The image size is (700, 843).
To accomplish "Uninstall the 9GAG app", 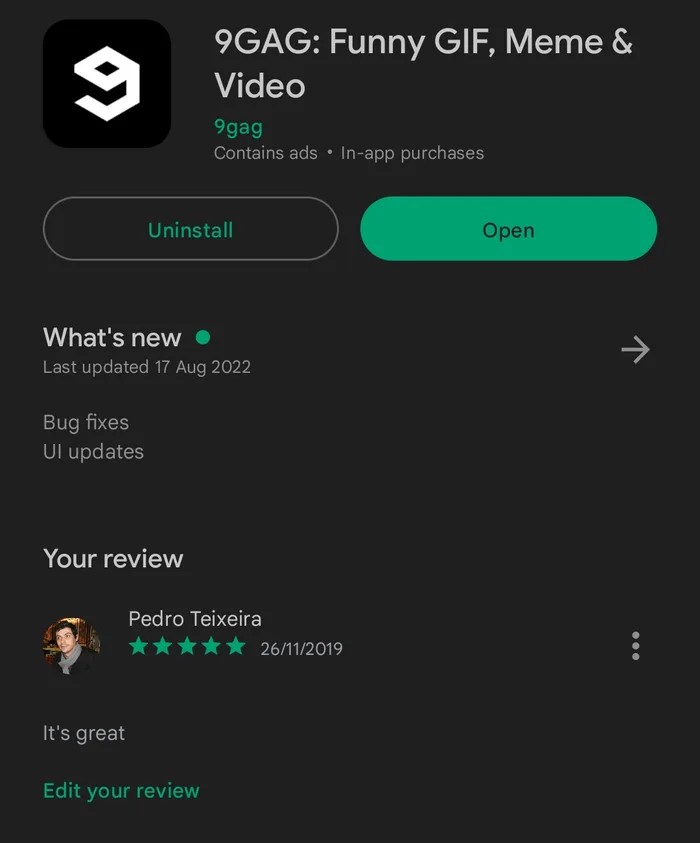I will coord(190,229).
